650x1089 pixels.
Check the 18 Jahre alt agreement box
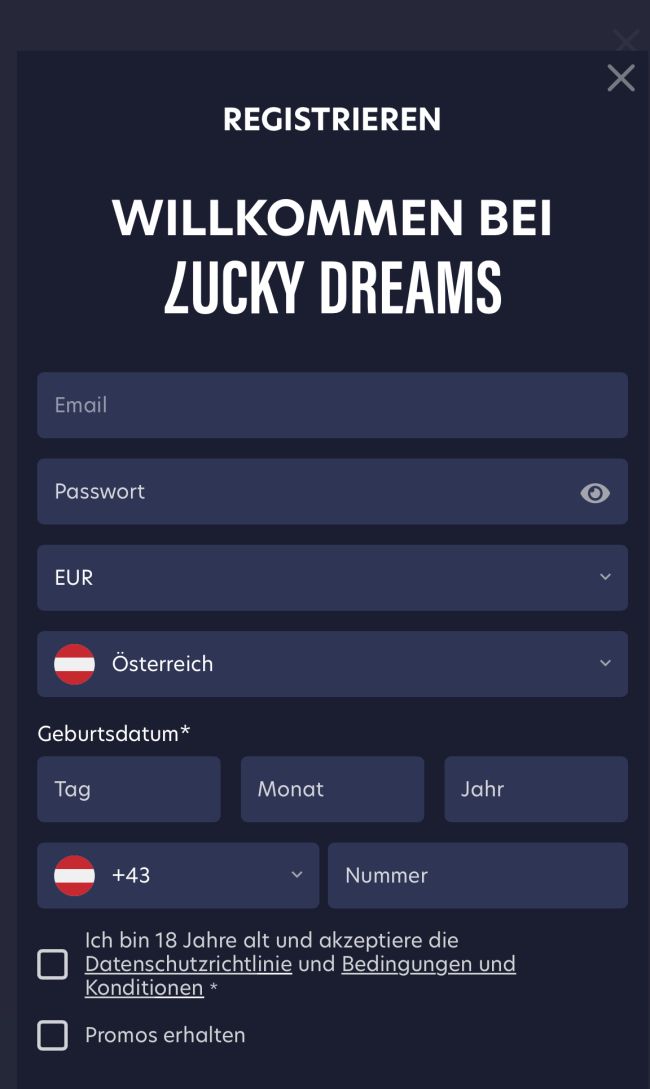pos(53,964)
